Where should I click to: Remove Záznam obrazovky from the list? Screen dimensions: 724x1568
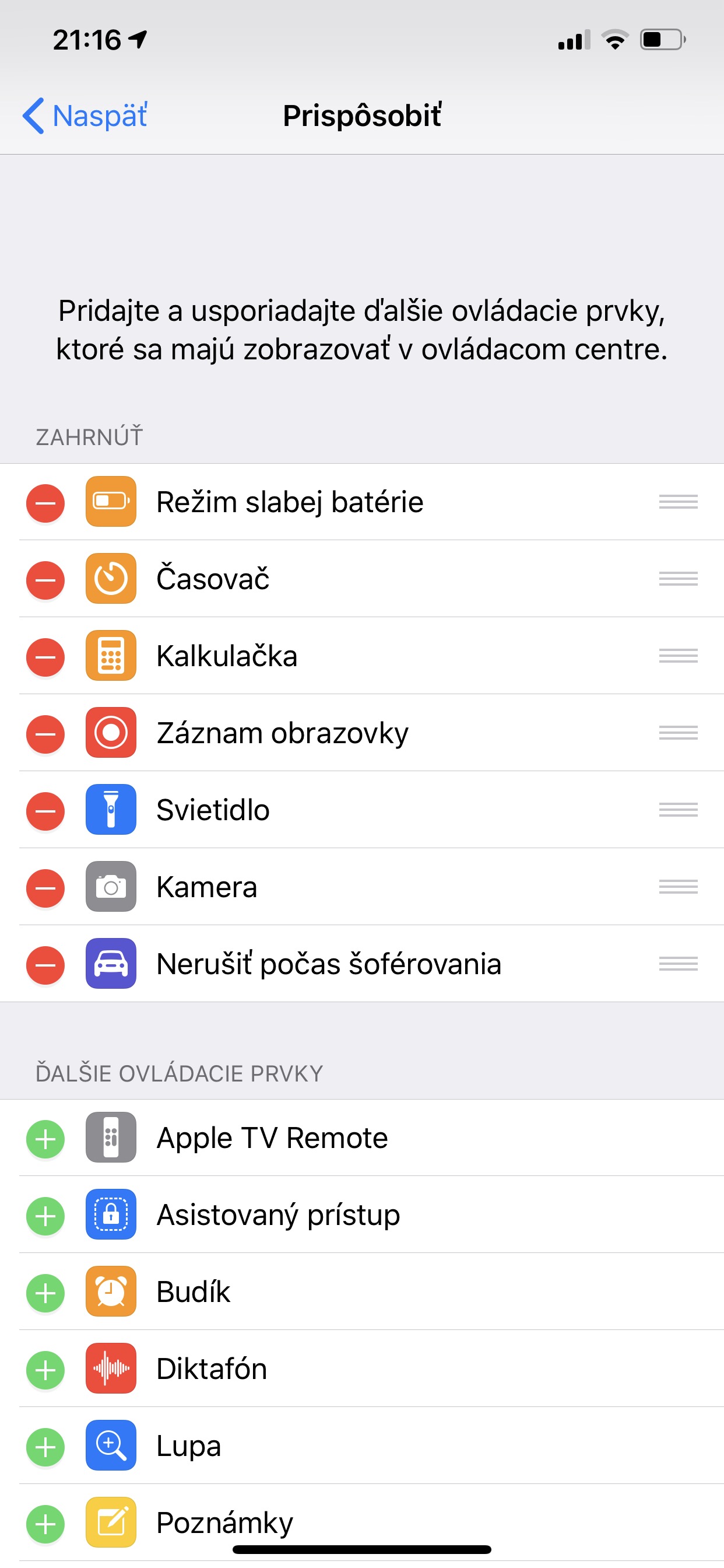(45, 734)
